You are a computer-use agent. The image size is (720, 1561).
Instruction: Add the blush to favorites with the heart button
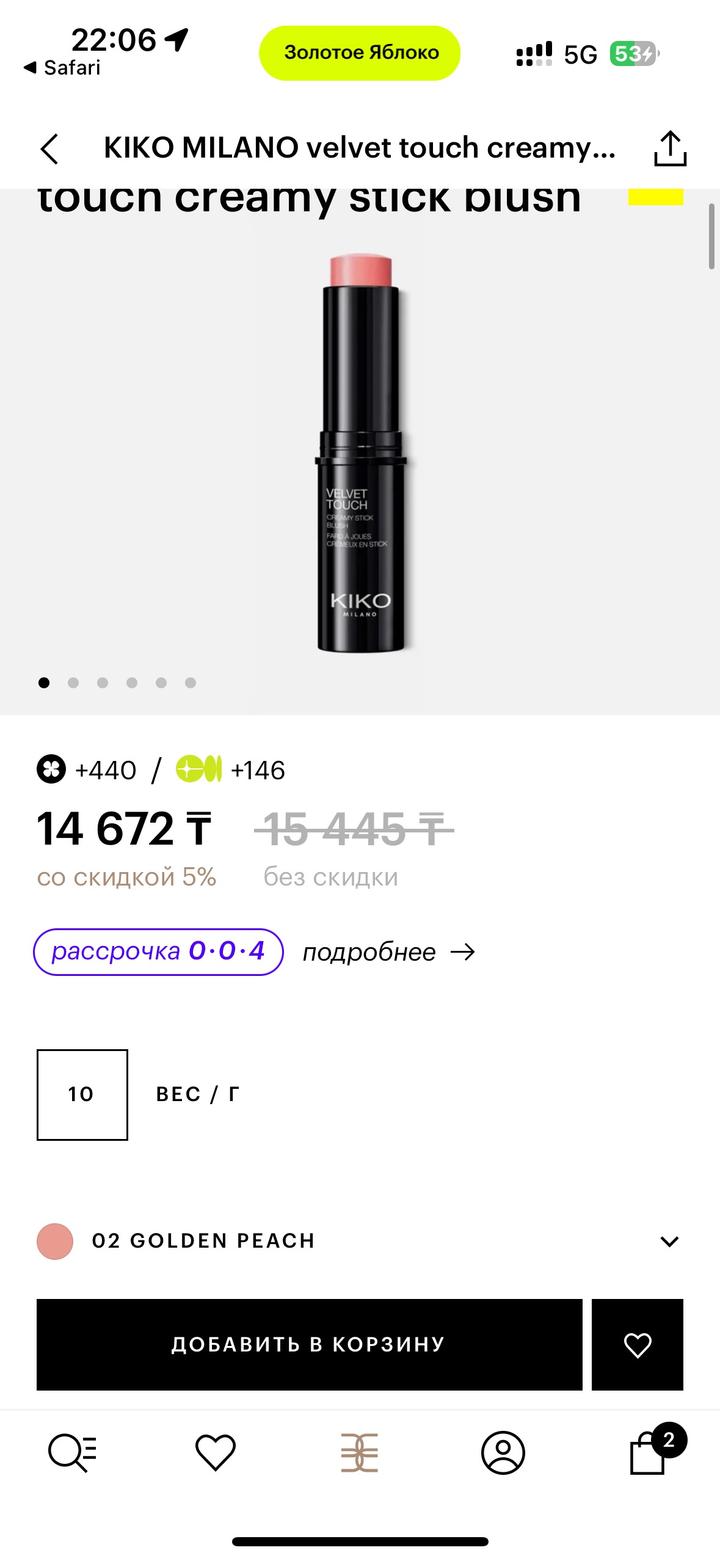637,1344
